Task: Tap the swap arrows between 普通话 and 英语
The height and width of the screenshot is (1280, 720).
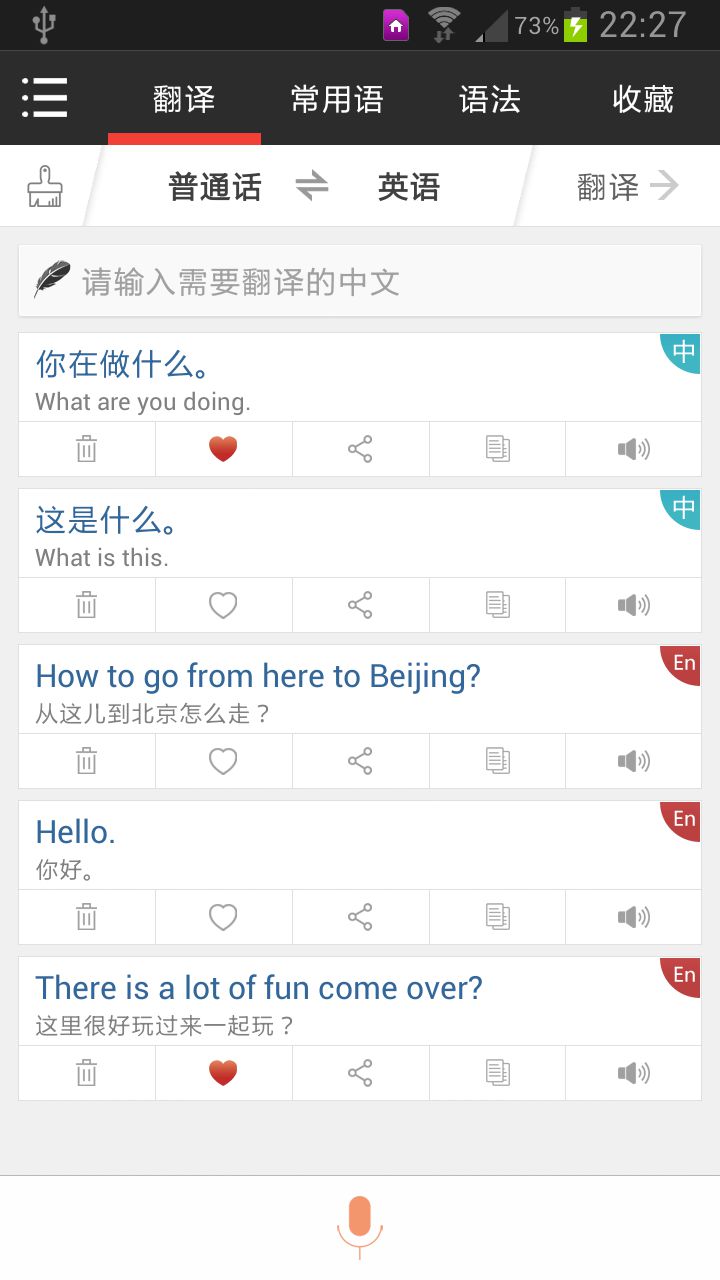Action: click(x=311, y=186)
